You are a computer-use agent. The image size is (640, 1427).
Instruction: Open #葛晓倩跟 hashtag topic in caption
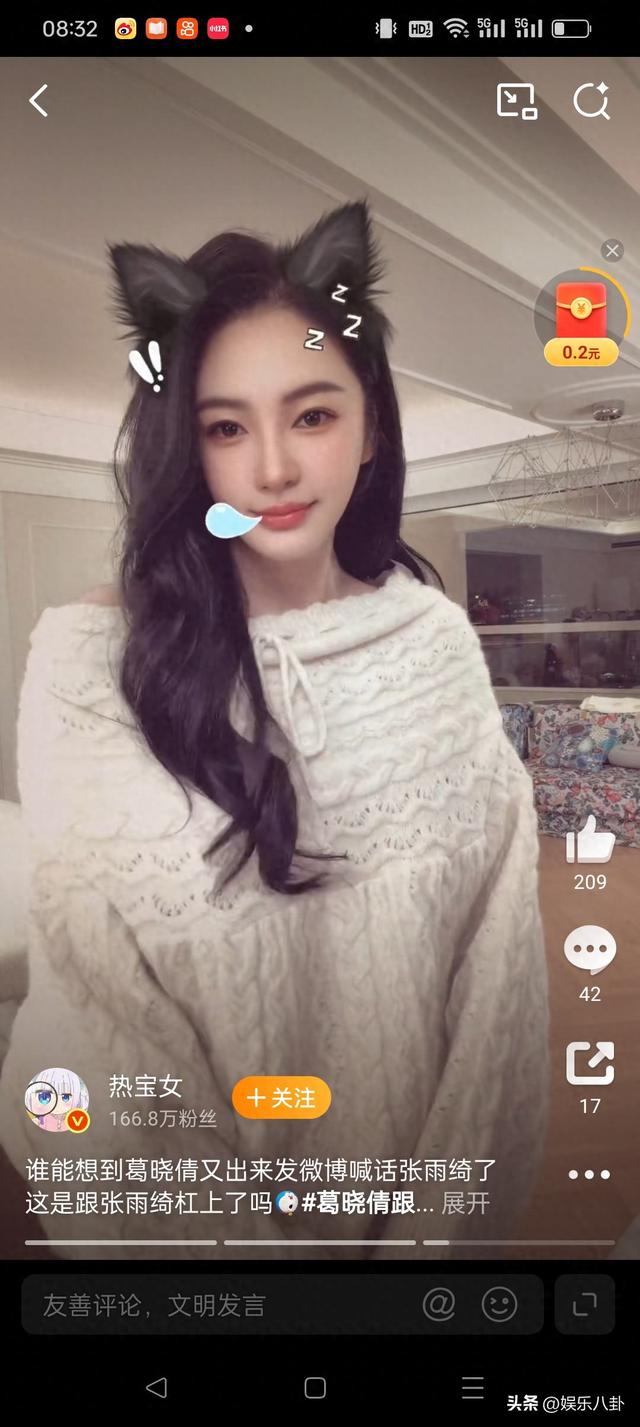[366, 1203]
